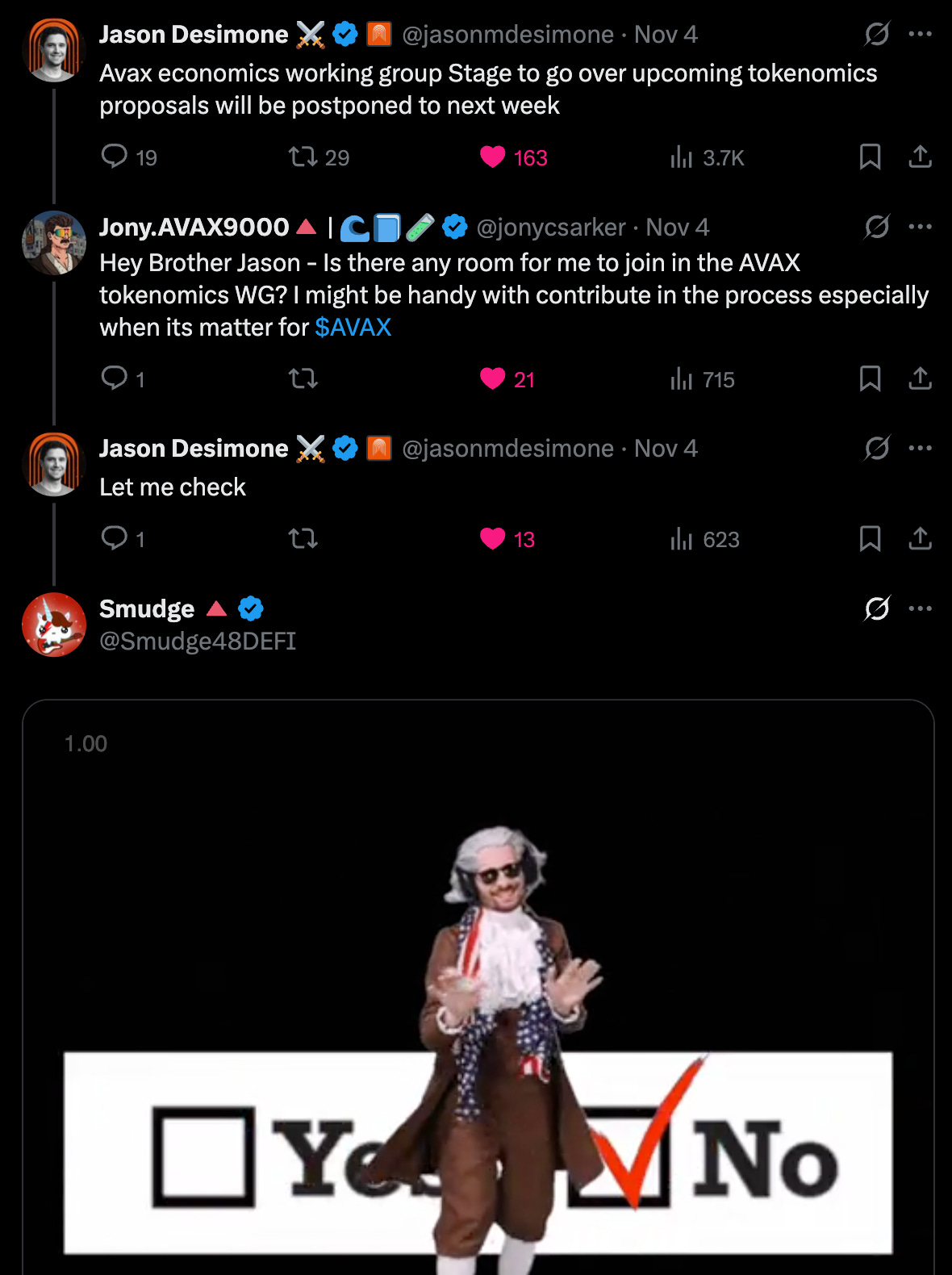952x1275 pixels.
Task: Open the $AVAX cashtag link
Action: coord(353,328)
